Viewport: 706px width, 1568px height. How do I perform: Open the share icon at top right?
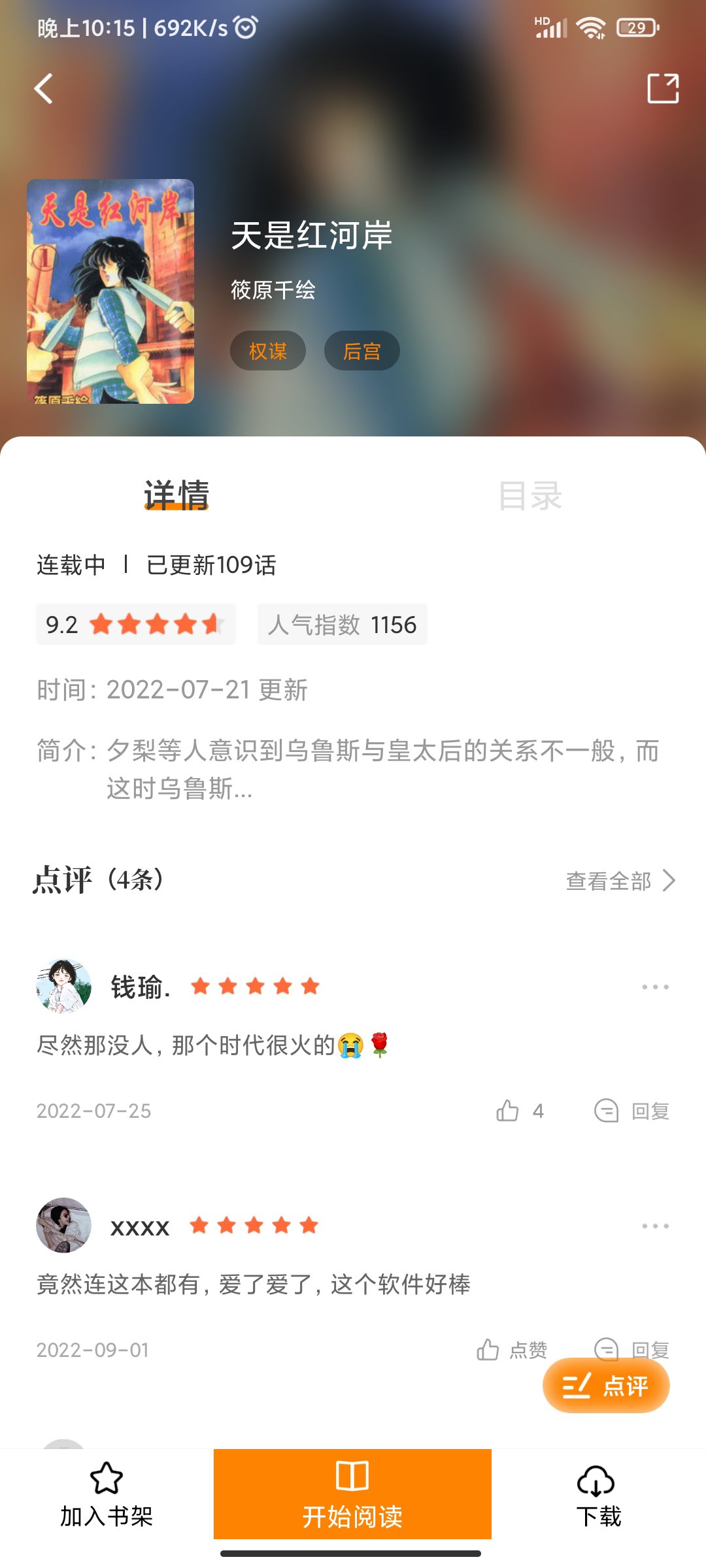click(663, 90)
